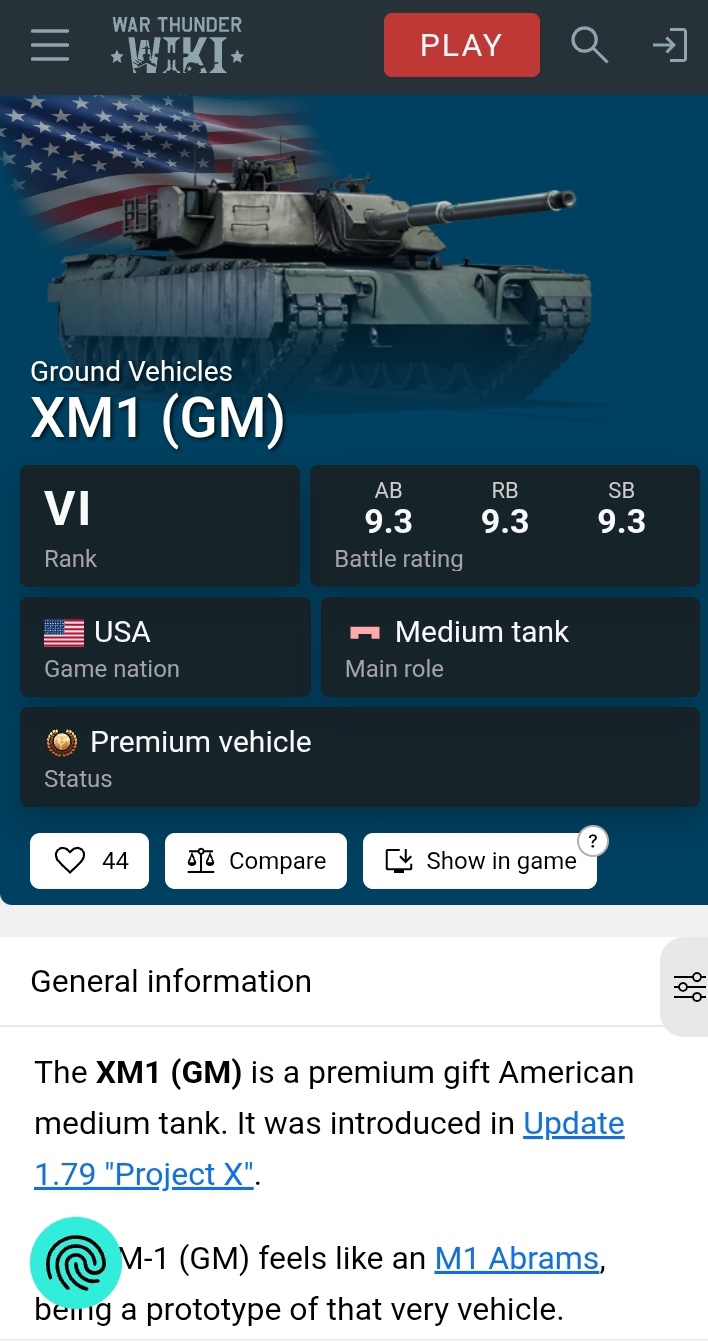The image size is (708, 1341).
Task: Open the wiki search
Action: pos(589,45)
